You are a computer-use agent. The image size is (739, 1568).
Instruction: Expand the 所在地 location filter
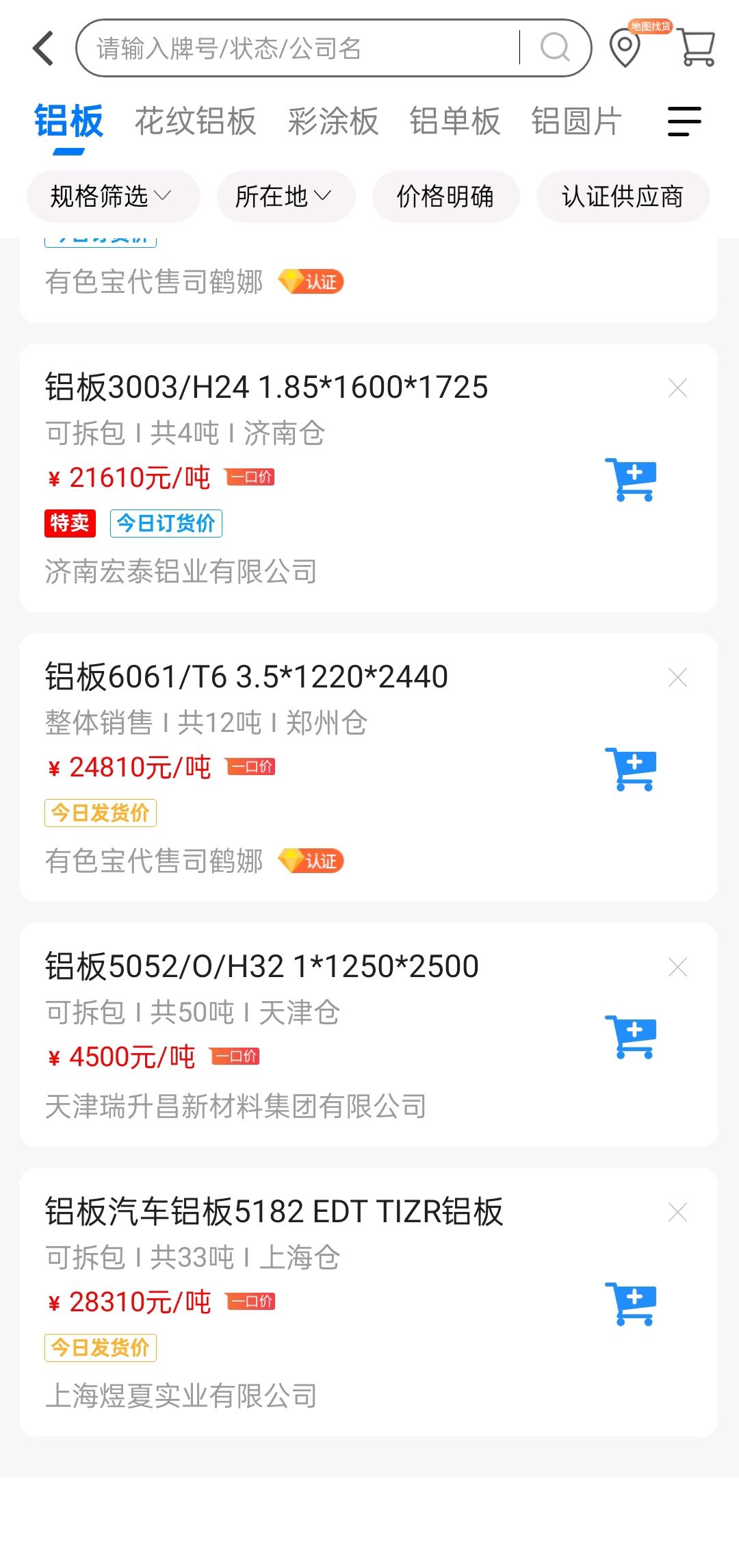(x=285, y=197)
